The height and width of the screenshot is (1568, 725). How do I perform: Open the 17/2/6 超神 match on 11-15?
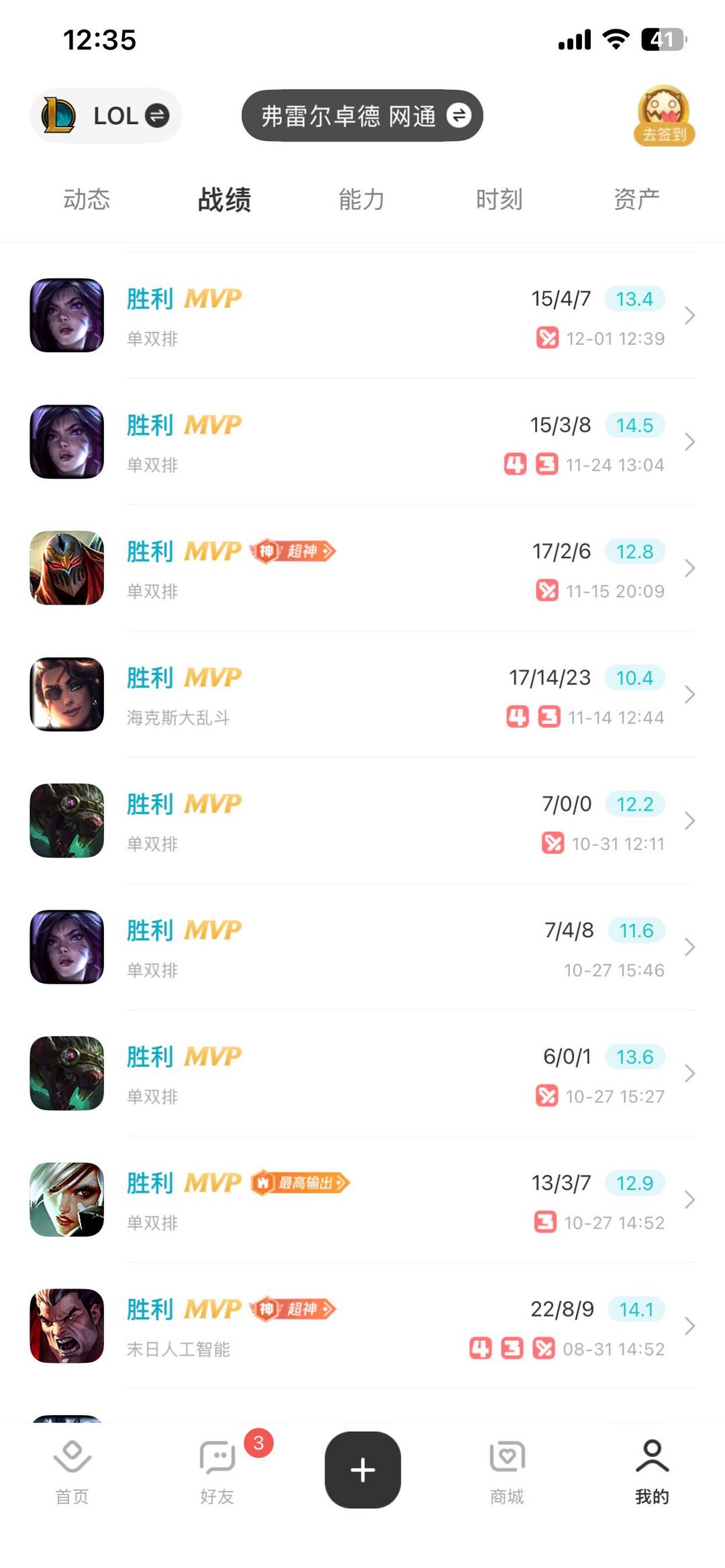click(x=362, y=568)
